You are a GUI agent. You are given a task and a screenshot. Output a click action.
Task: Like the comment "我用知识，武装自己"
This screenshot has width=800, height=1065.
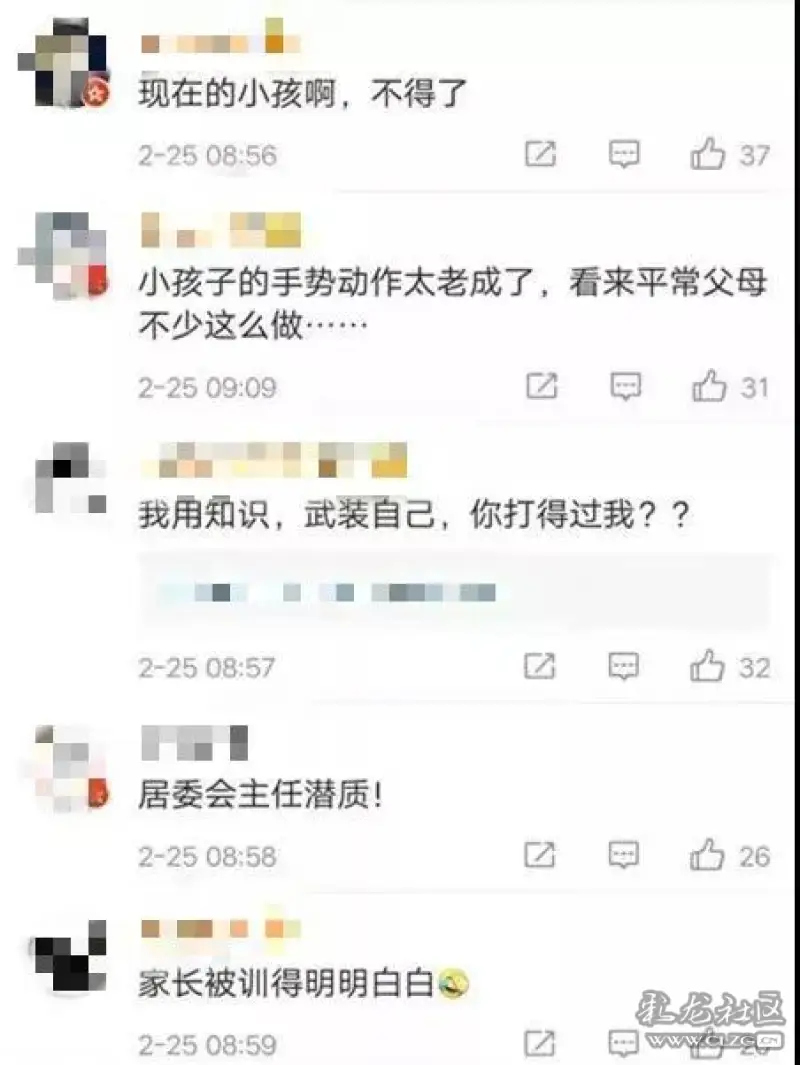tap(708, 666)
